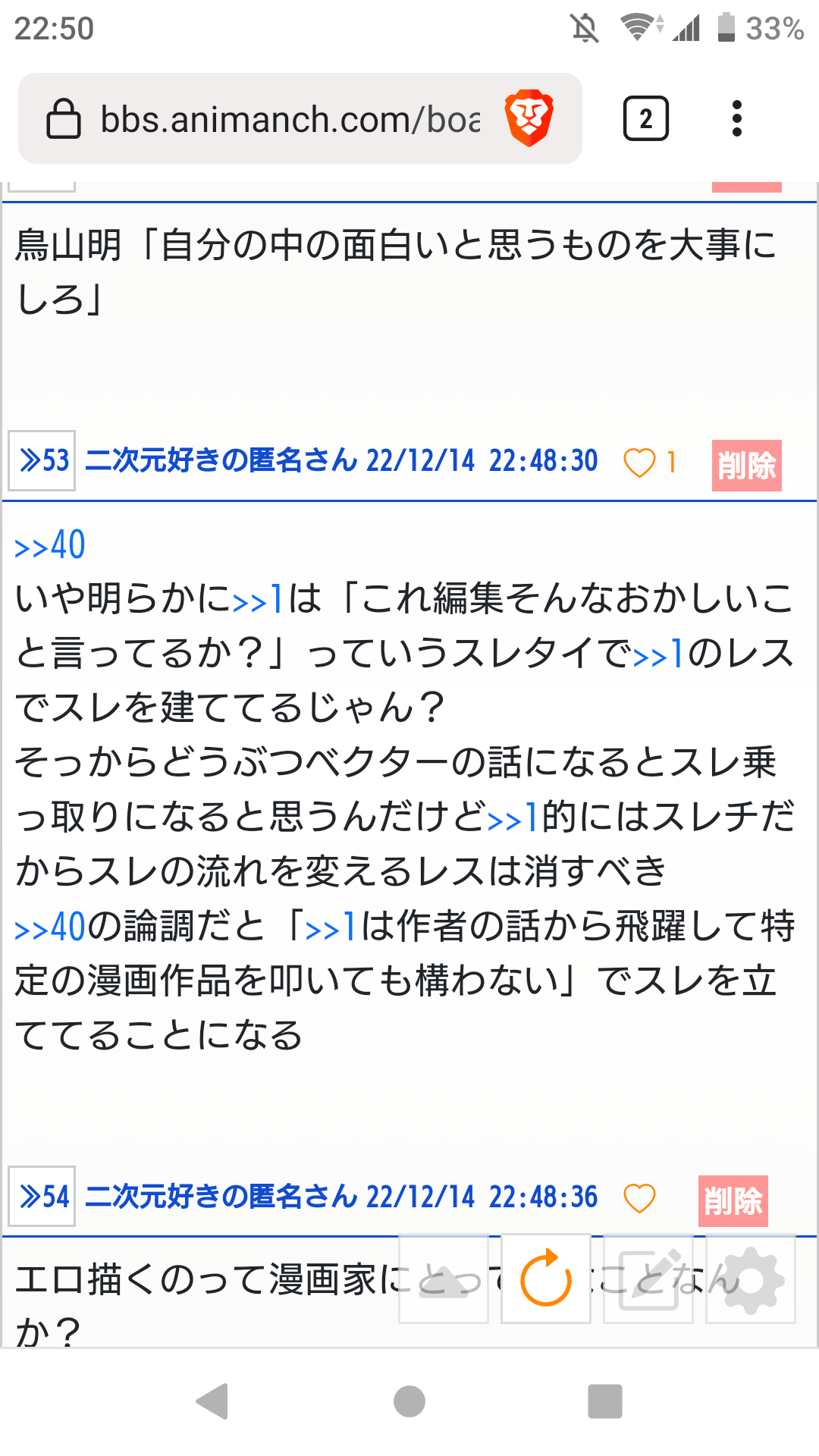
Task: Write a new reply with the pencil button
Action: [648, 1279]
